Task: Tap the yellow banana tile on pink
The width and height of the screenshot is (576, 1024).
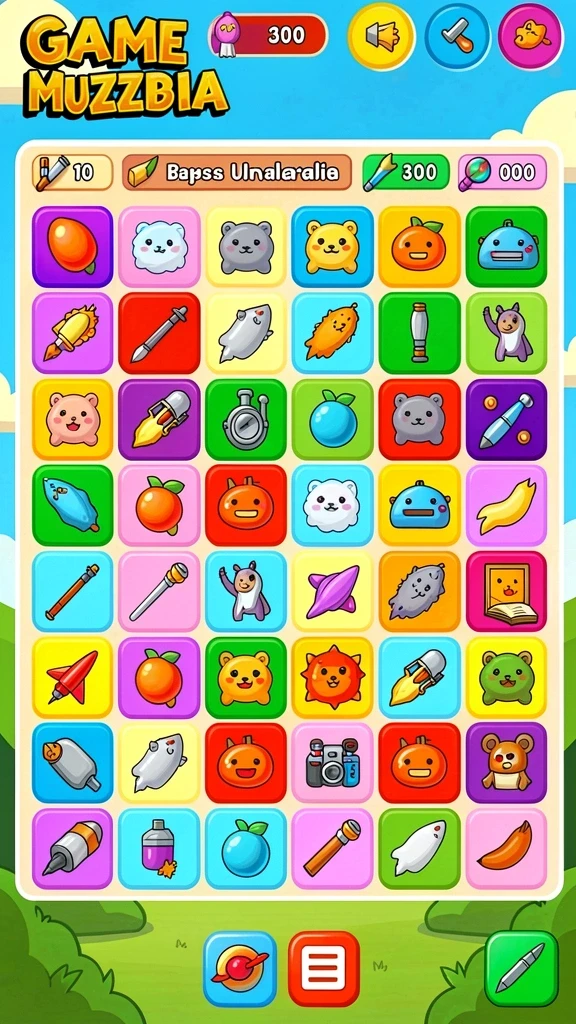Action: [506, 505]
